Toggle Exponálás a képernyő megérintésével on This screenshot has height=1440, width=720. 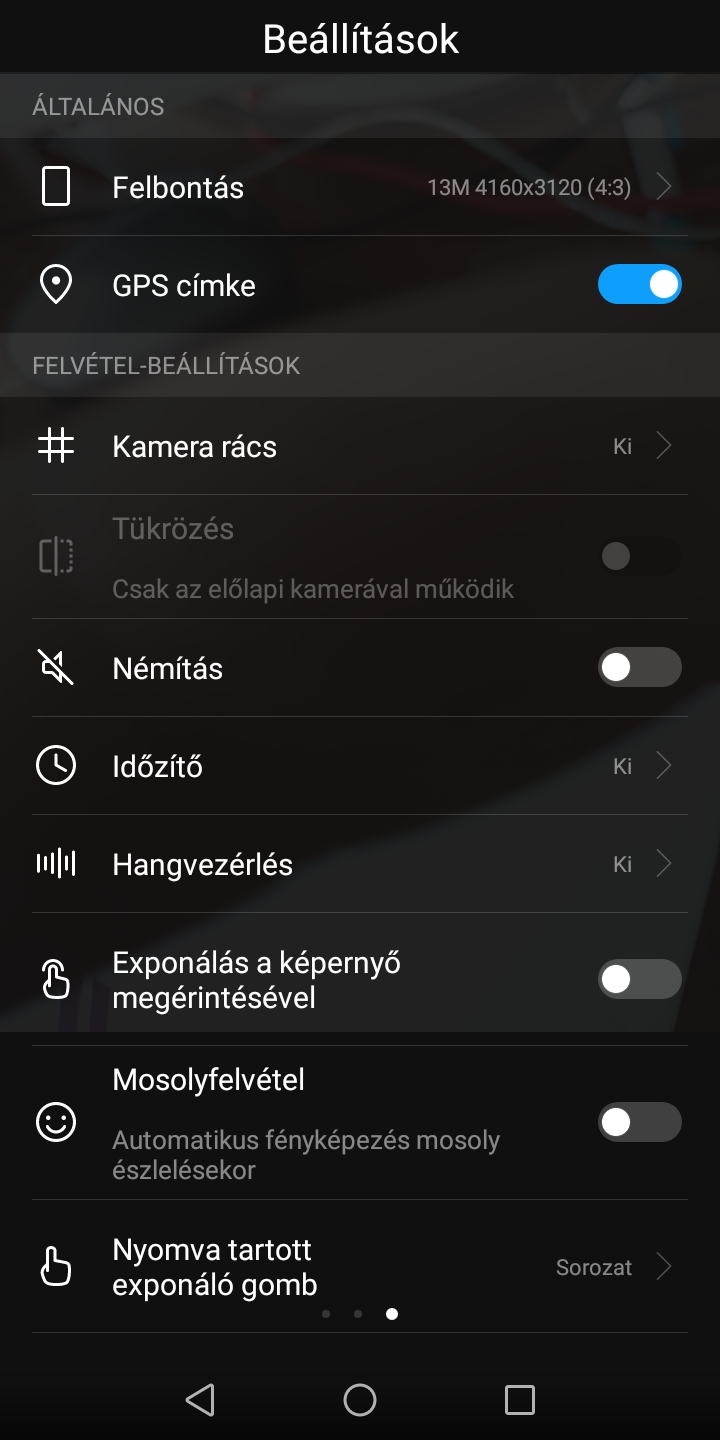click(639, 980)
